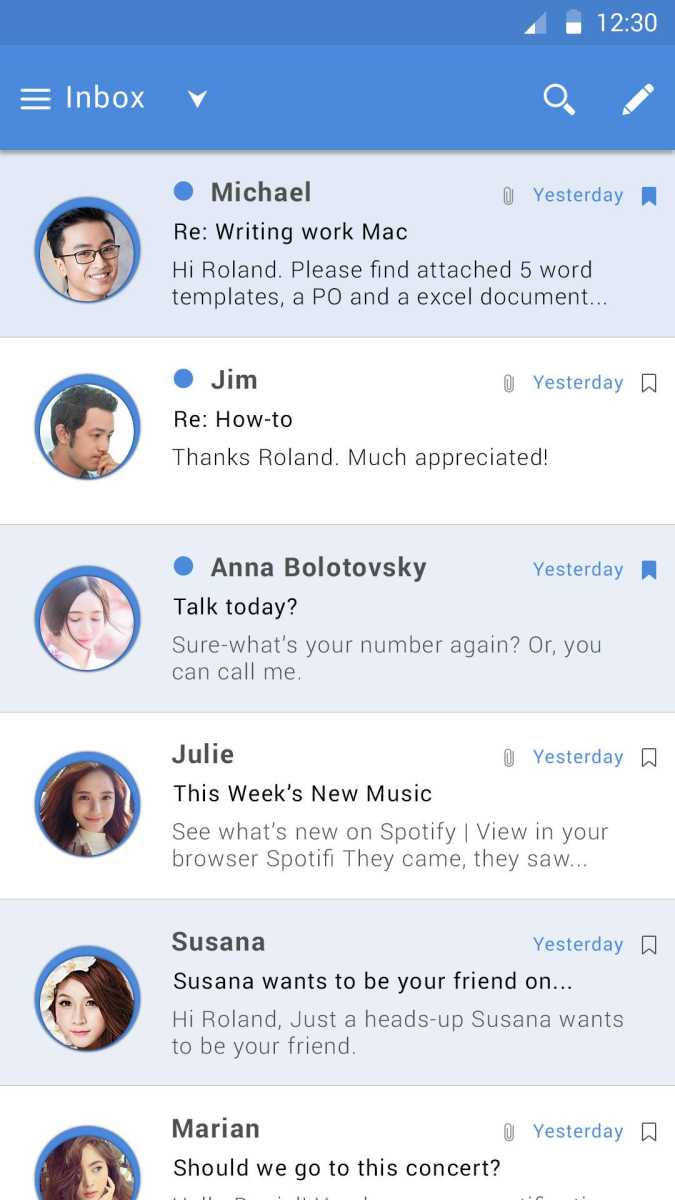Bookmark Jim's email
This screenshot has width=675, height=1200.
(x=649, y=383)
